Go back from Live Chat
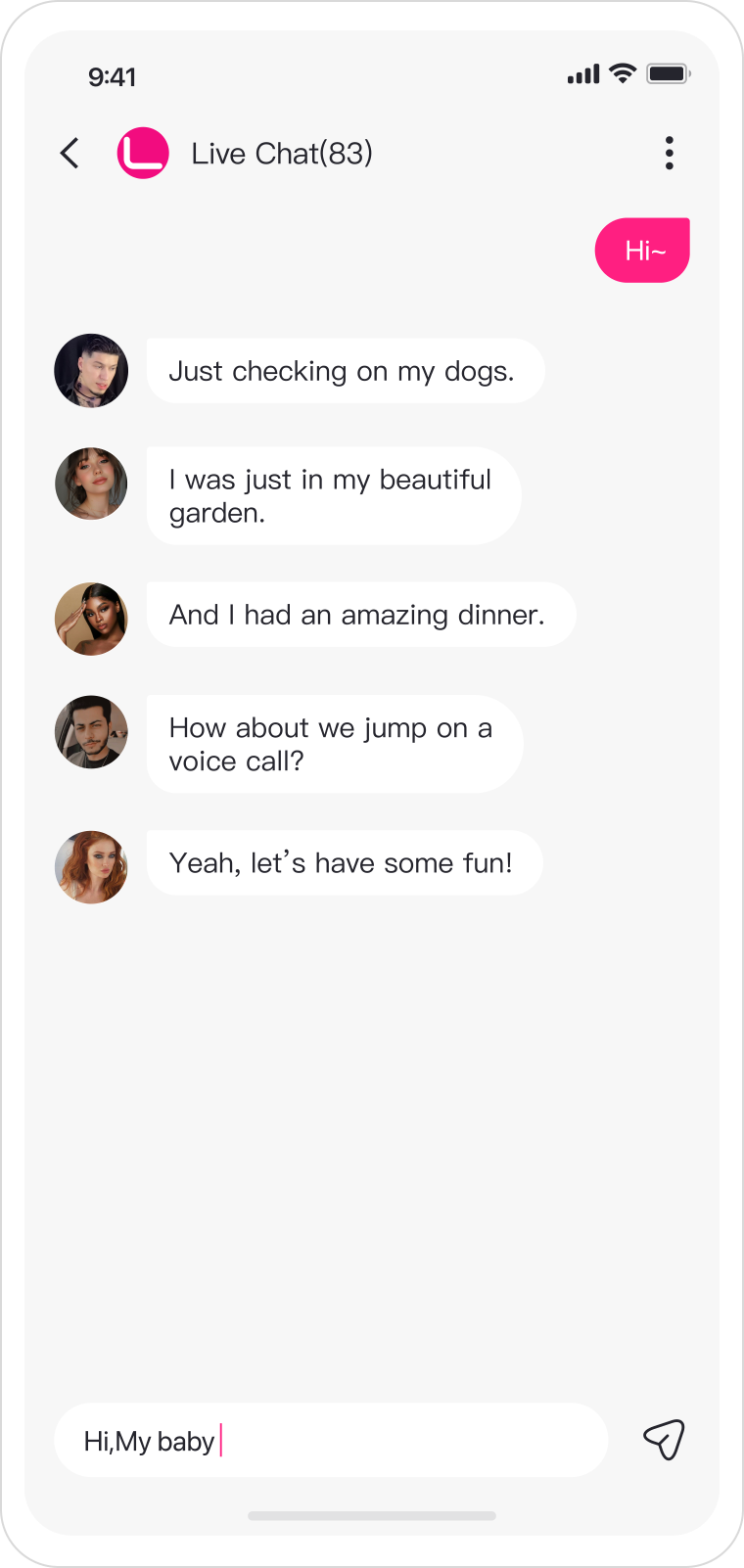Viewport: 744px width, 1568px height. point(70,153)
